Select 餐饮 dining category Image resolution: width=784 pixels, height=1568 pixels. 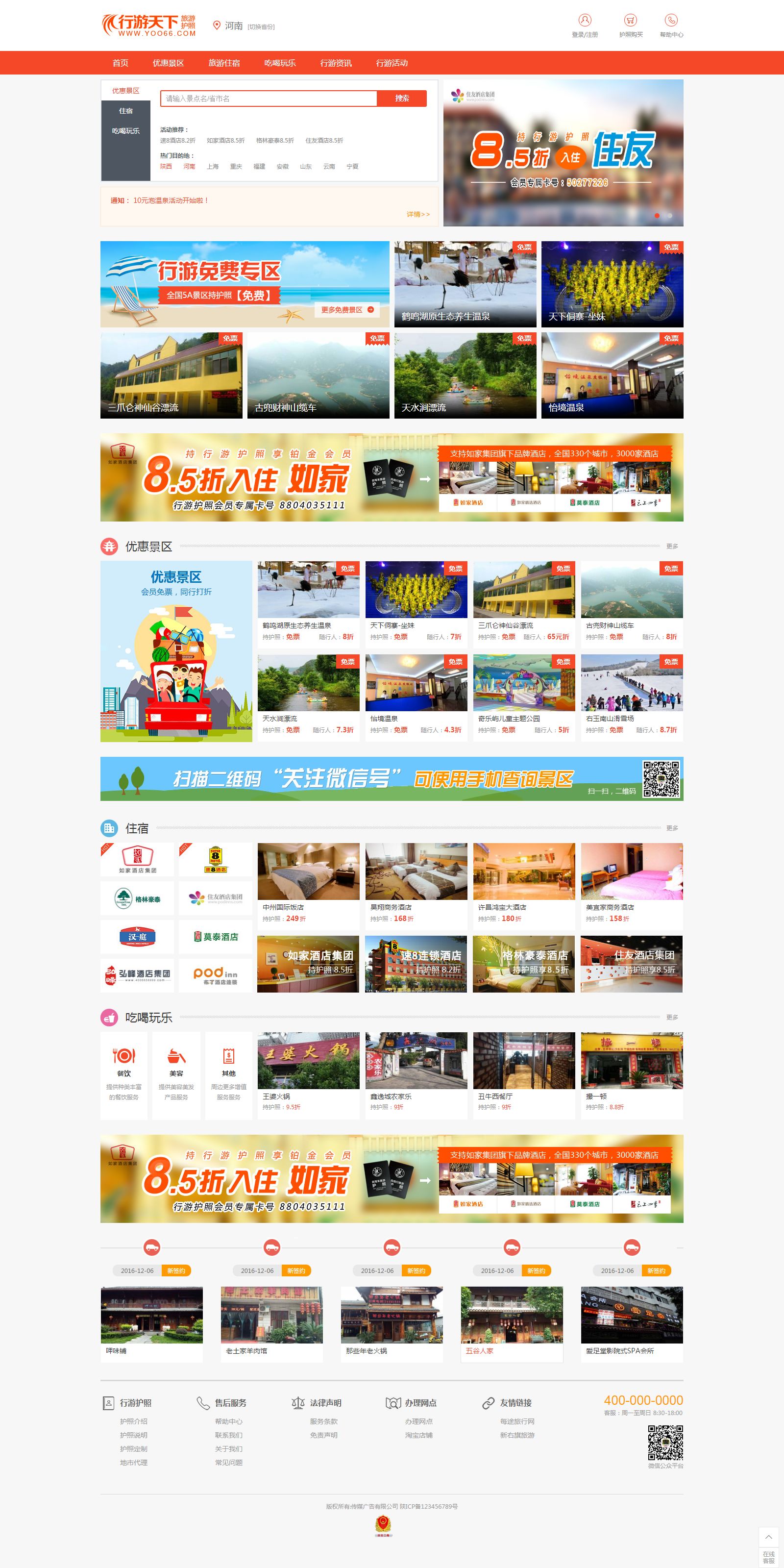tap(123, 1074)
